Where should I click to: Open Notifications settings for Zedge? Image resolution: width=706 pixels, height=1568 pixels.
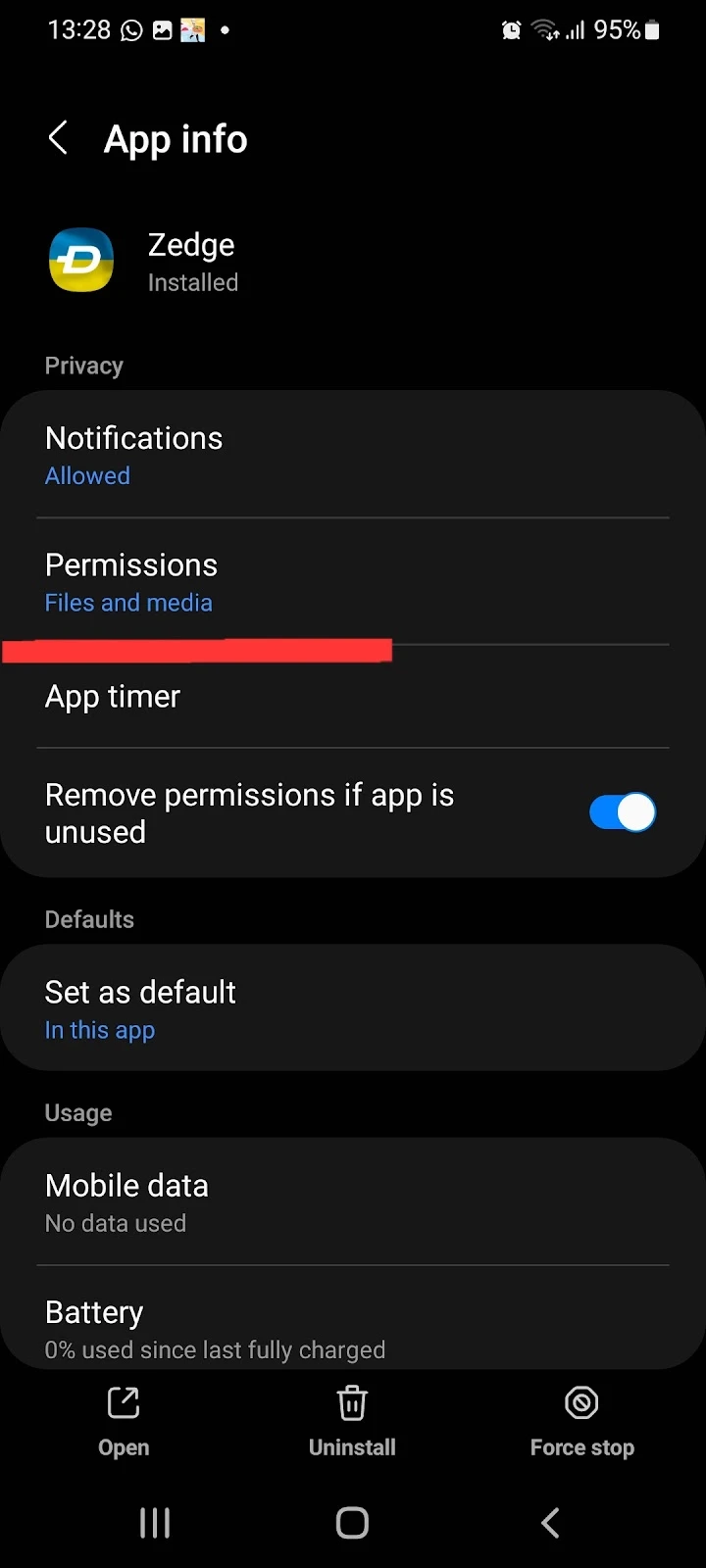pyautogui.click(x=353, y=455)
